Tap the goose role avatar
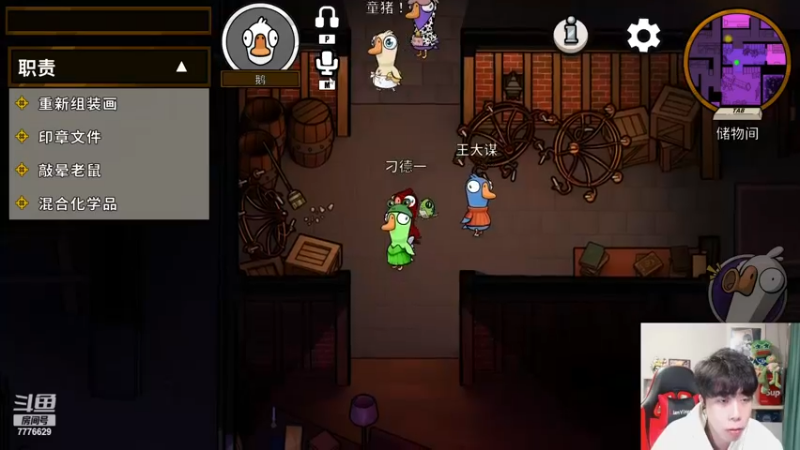This screenshot has height=450, width=800. [260, 40]
